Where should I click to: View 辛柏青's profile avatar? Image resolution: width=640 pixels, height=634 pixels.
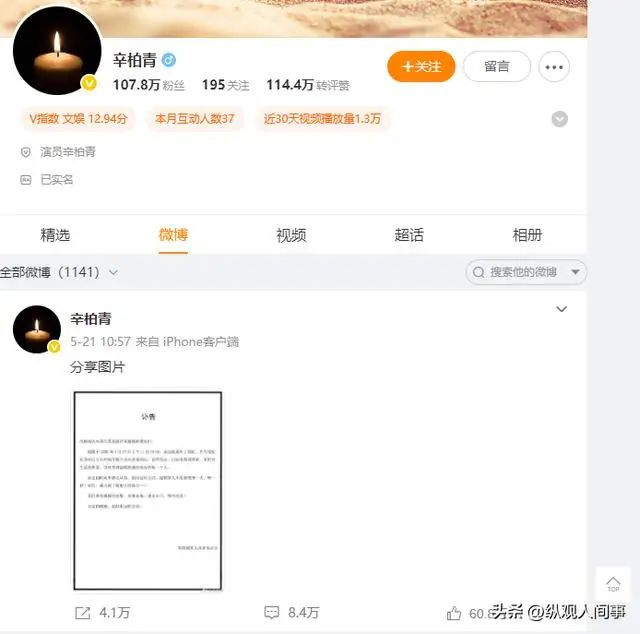click(x=57, y=50)
